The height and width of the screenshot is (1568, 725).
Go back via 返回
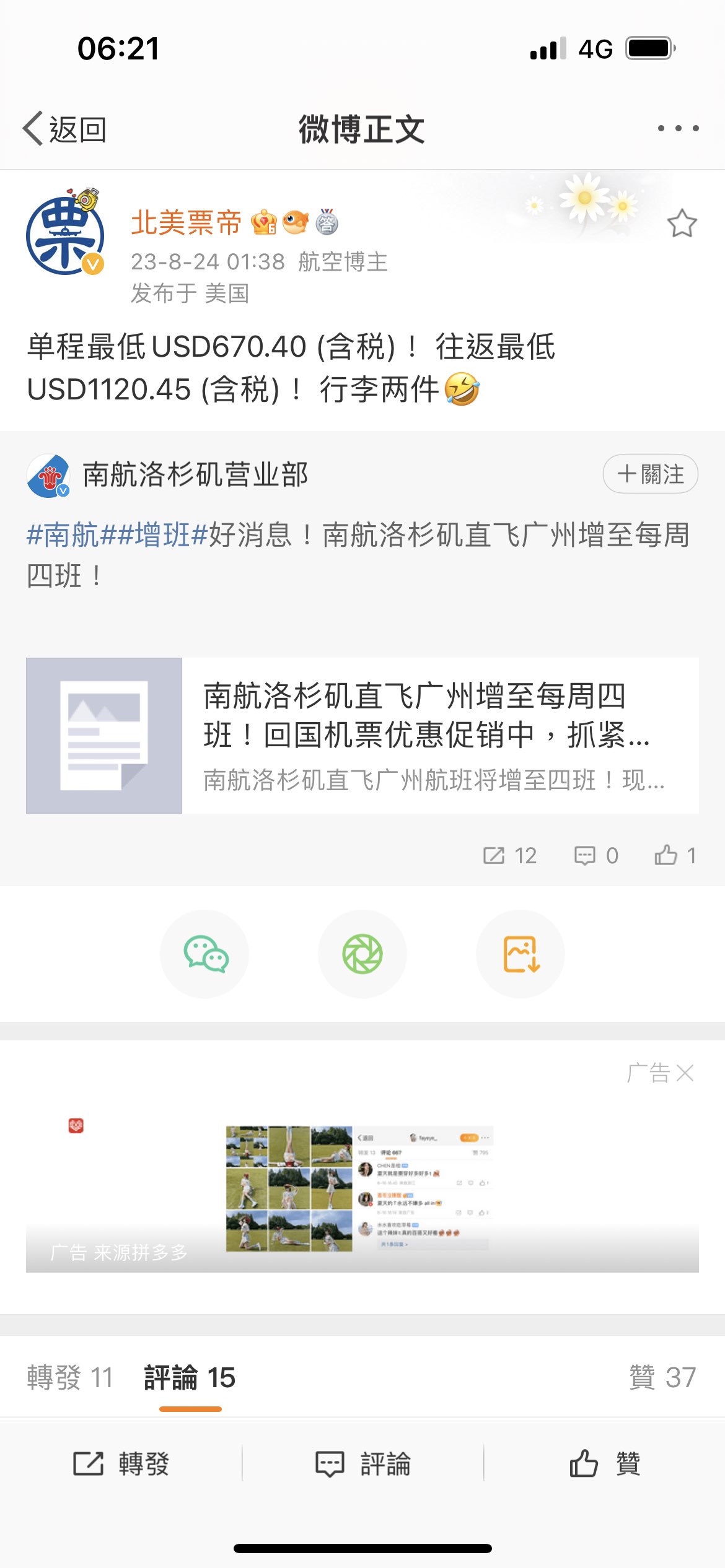(x=64, y=129)
